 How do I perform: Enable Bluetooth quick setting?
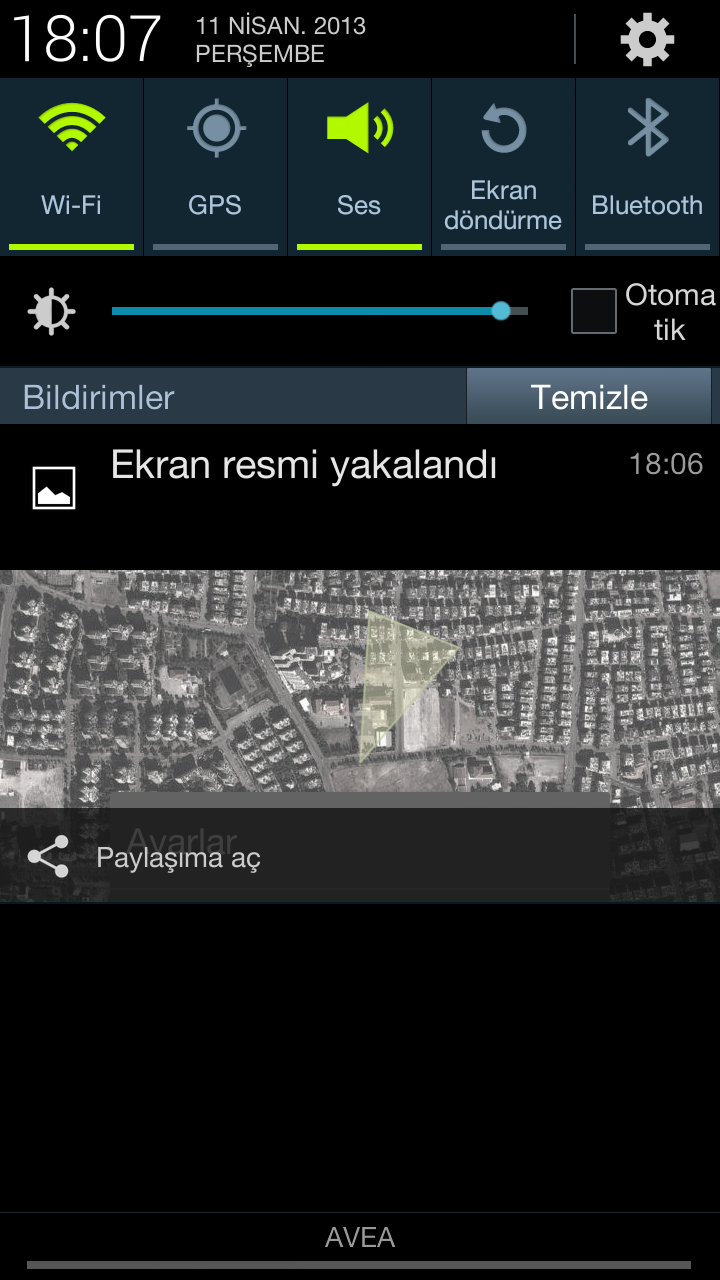(x=647, y=165)
